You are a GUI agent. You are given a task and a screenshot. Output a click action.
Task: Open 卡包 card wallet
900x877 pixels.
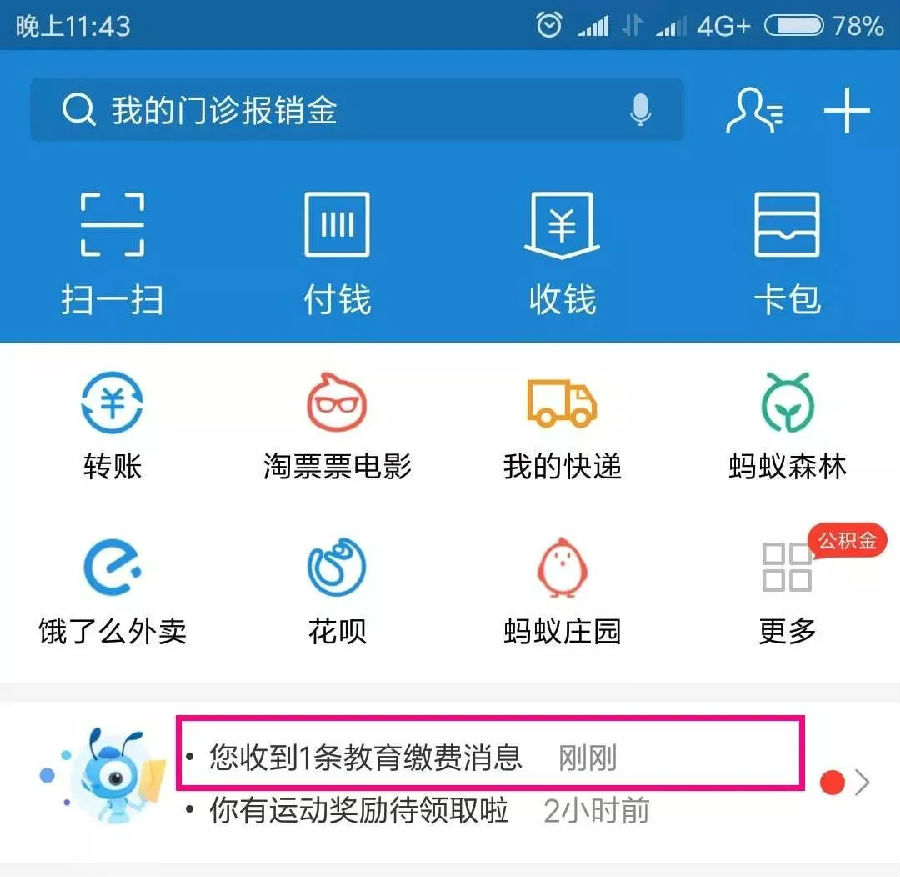tap(787, 250)
